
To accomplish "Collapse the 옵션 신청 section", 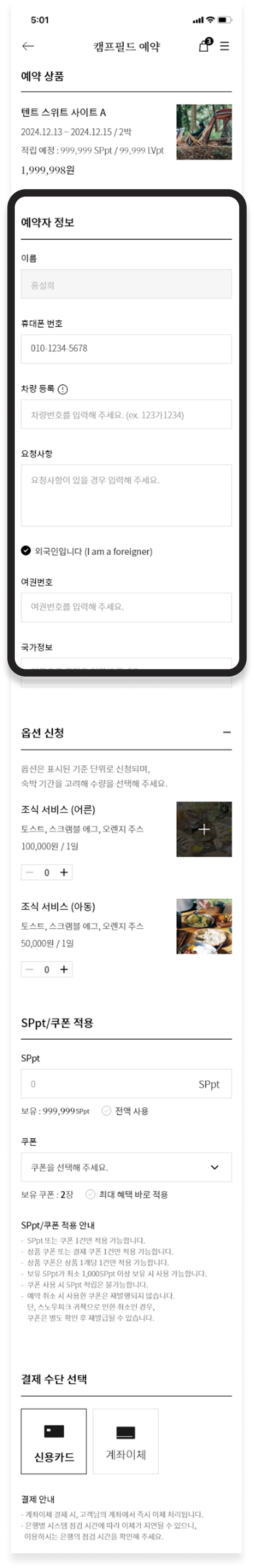I will pos(227,733).
